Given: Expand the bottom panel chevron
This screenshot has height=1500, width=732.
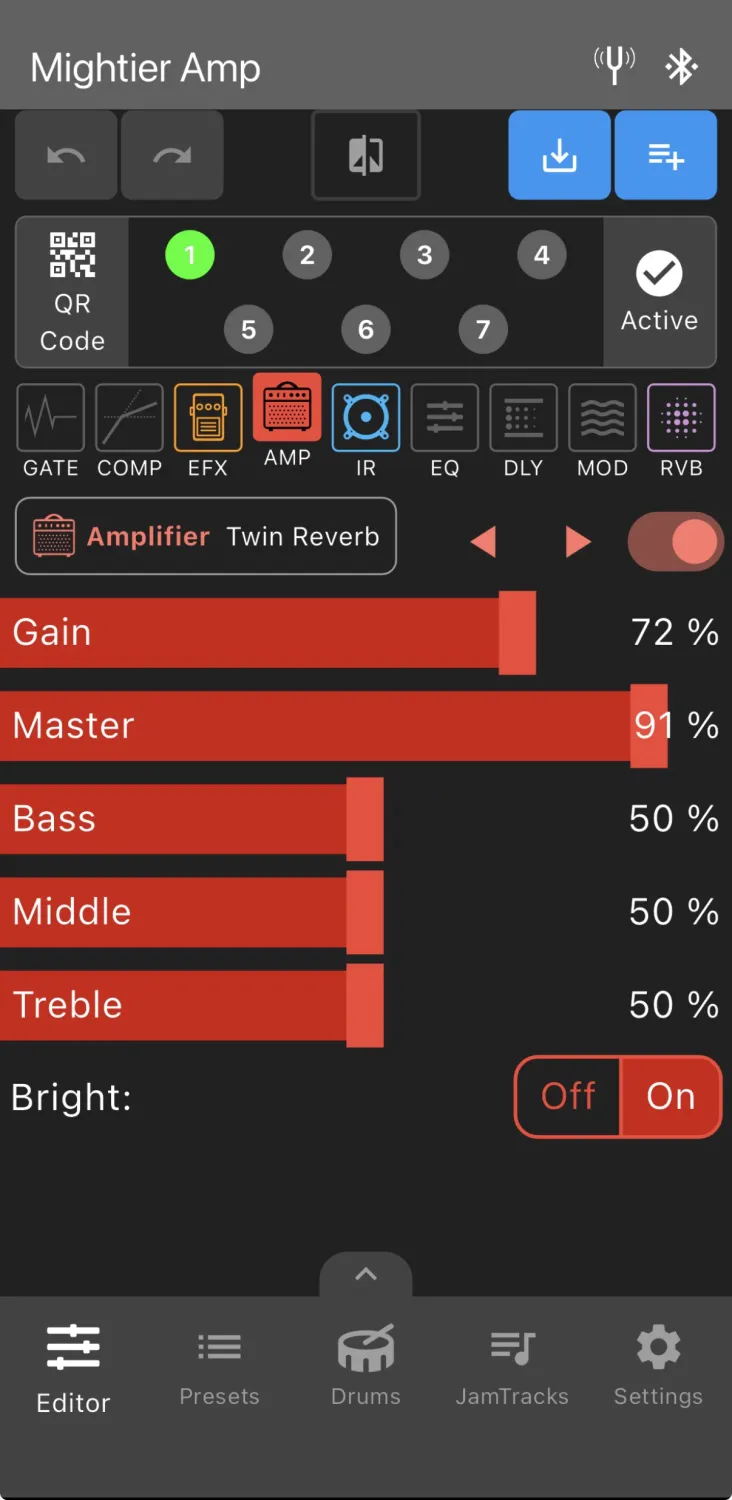Looking at the screenshot, I should [366, 1274].
